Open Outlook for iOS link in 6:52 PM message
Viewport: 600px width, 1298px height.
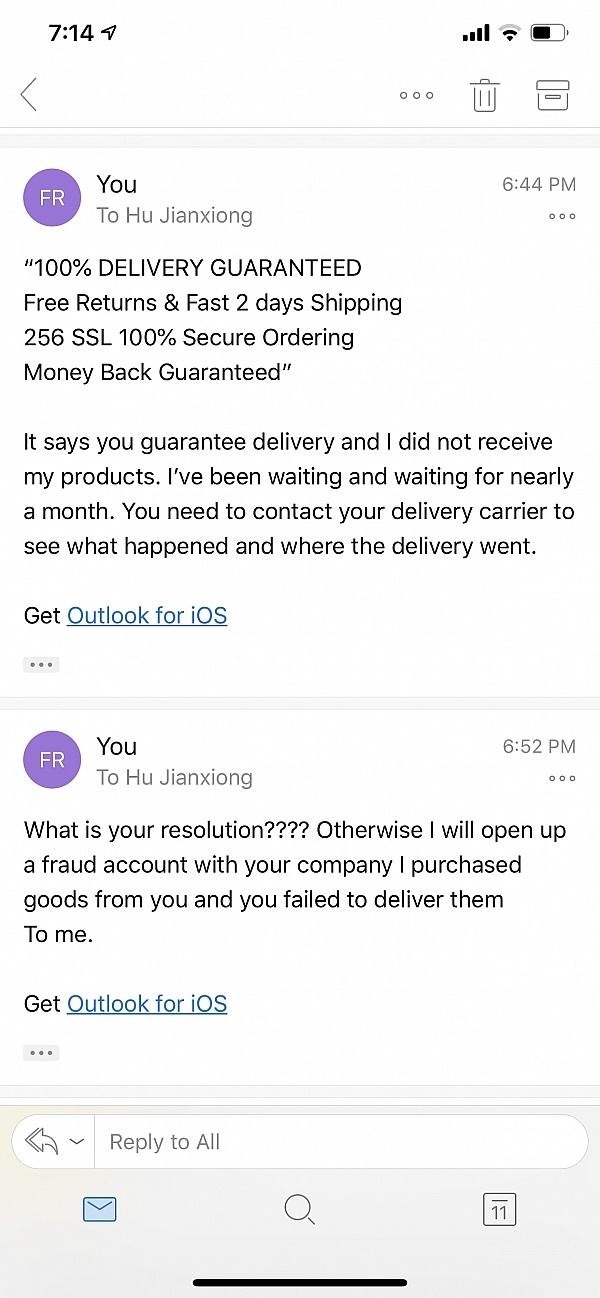147,1003
